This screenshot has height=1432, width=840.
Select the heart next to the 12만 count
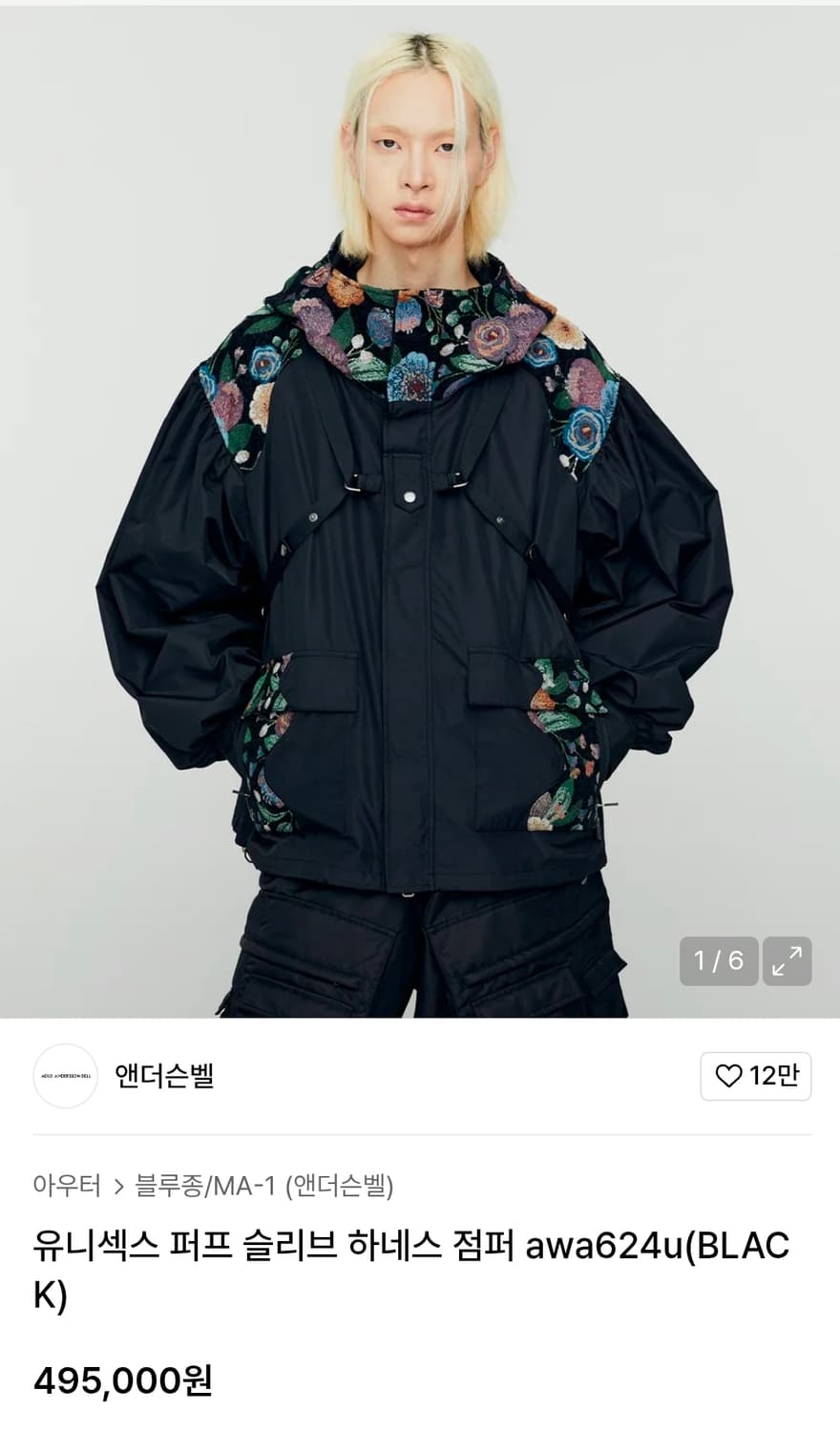click(x=731, y=1077)
